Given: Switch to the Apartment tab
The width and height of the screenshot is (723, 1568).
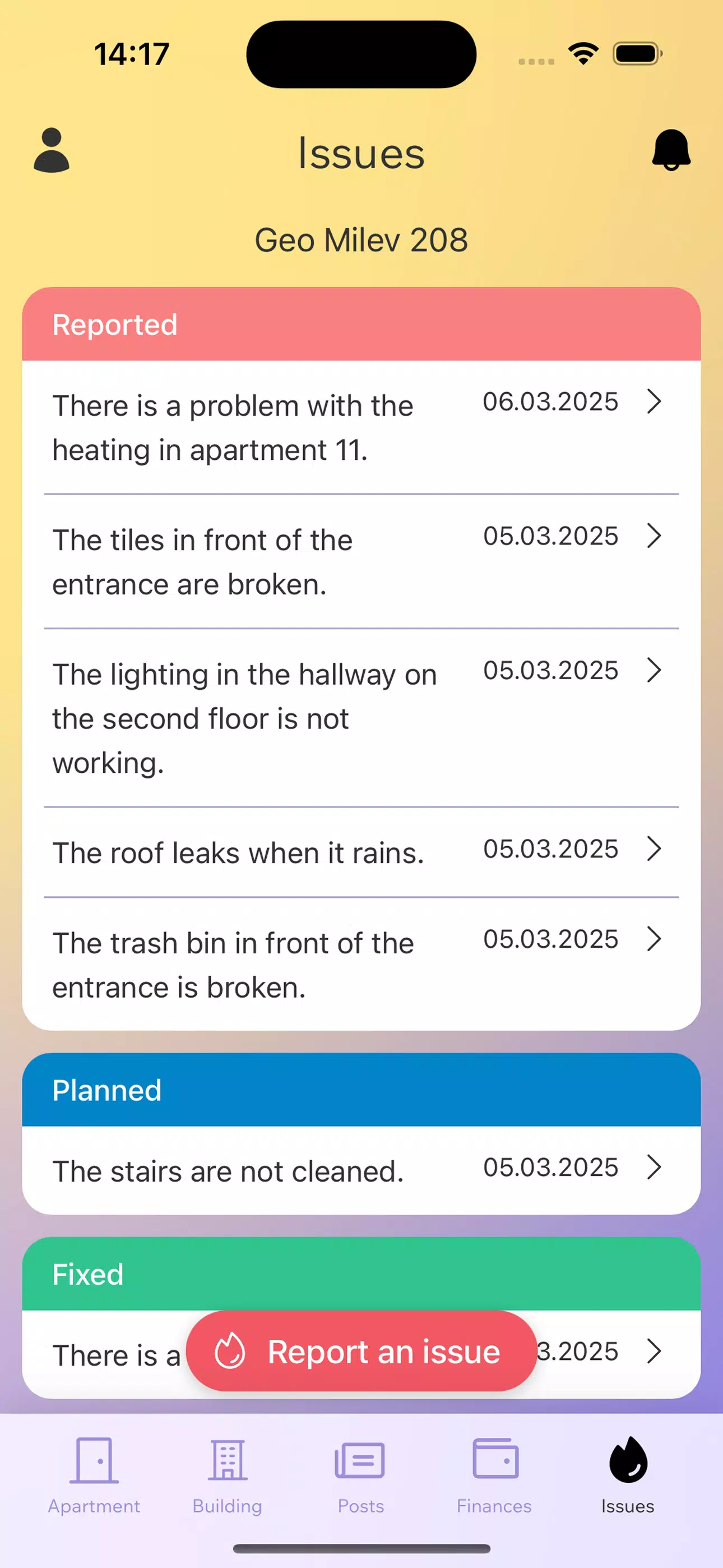Looking at the screenshot, I should [x=94, y=1475].
